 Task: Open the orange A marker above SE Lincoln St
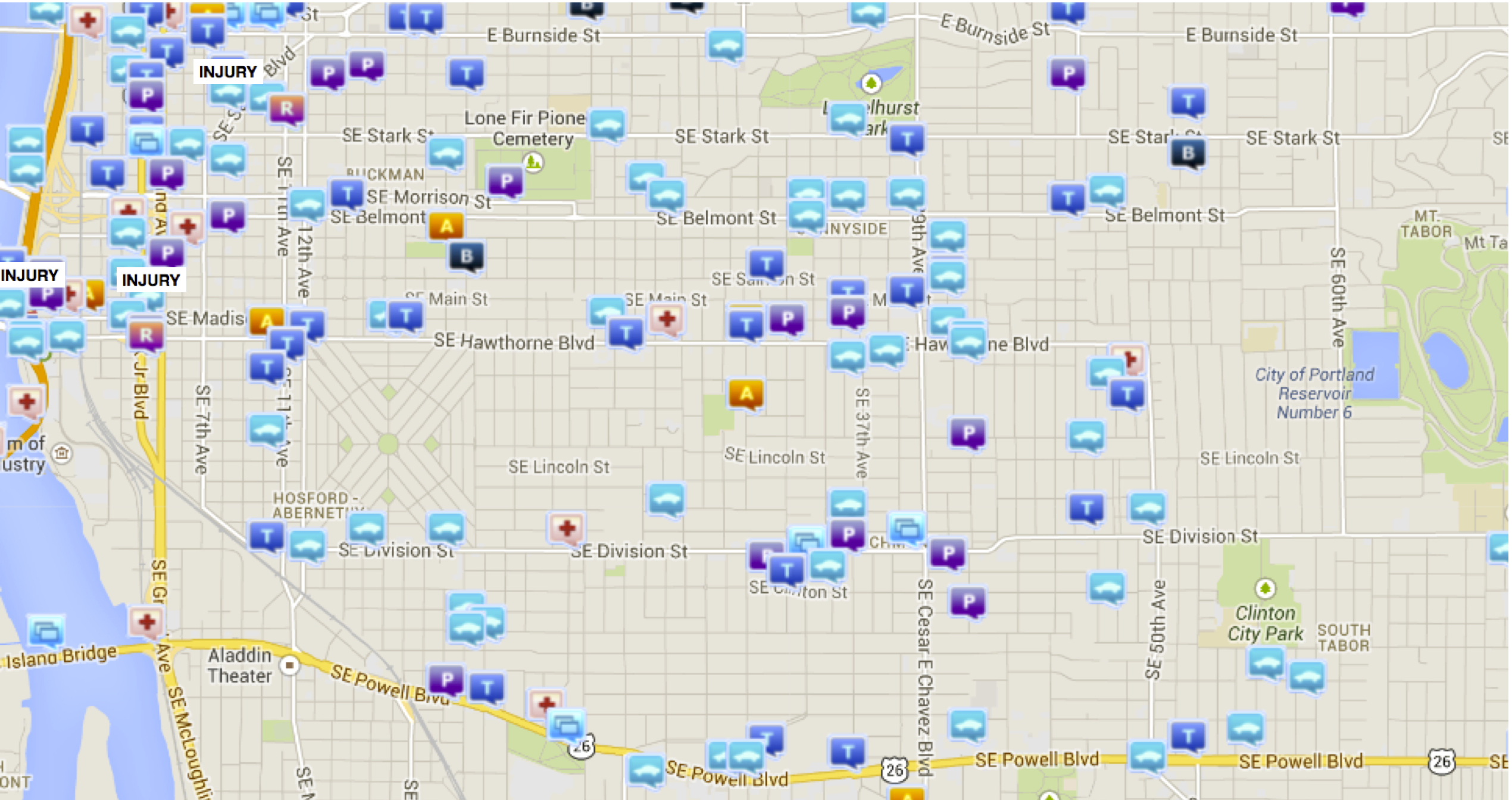pos(746,393)
